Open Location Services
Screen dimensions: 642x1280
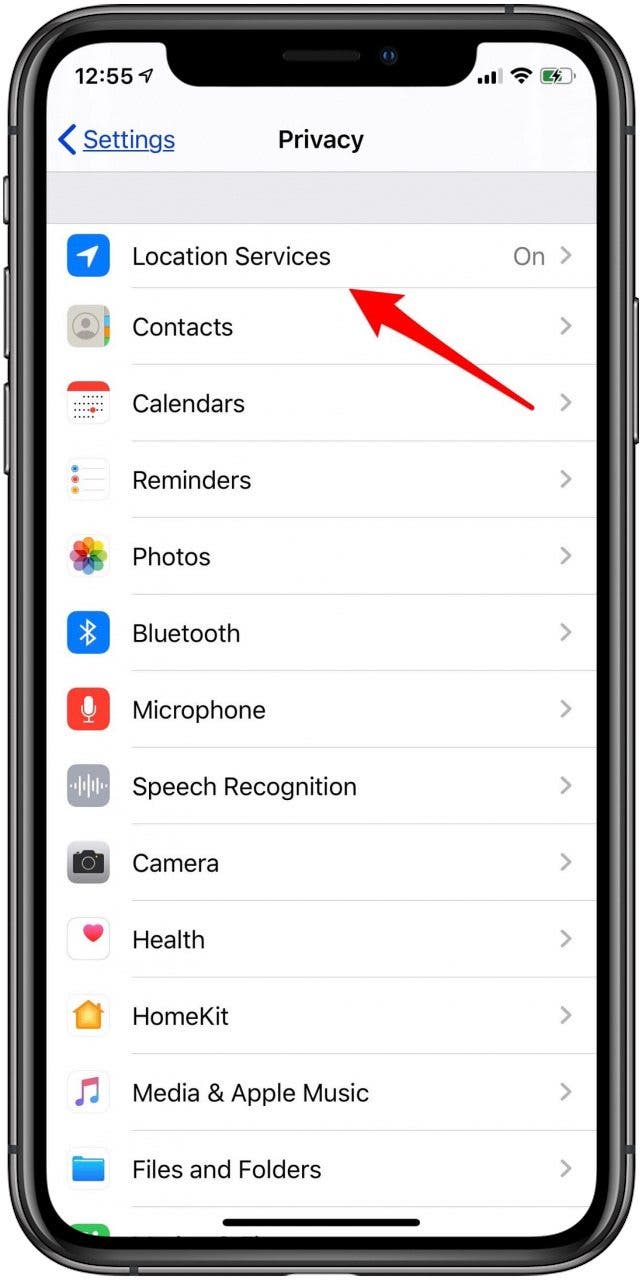[321, 256]
